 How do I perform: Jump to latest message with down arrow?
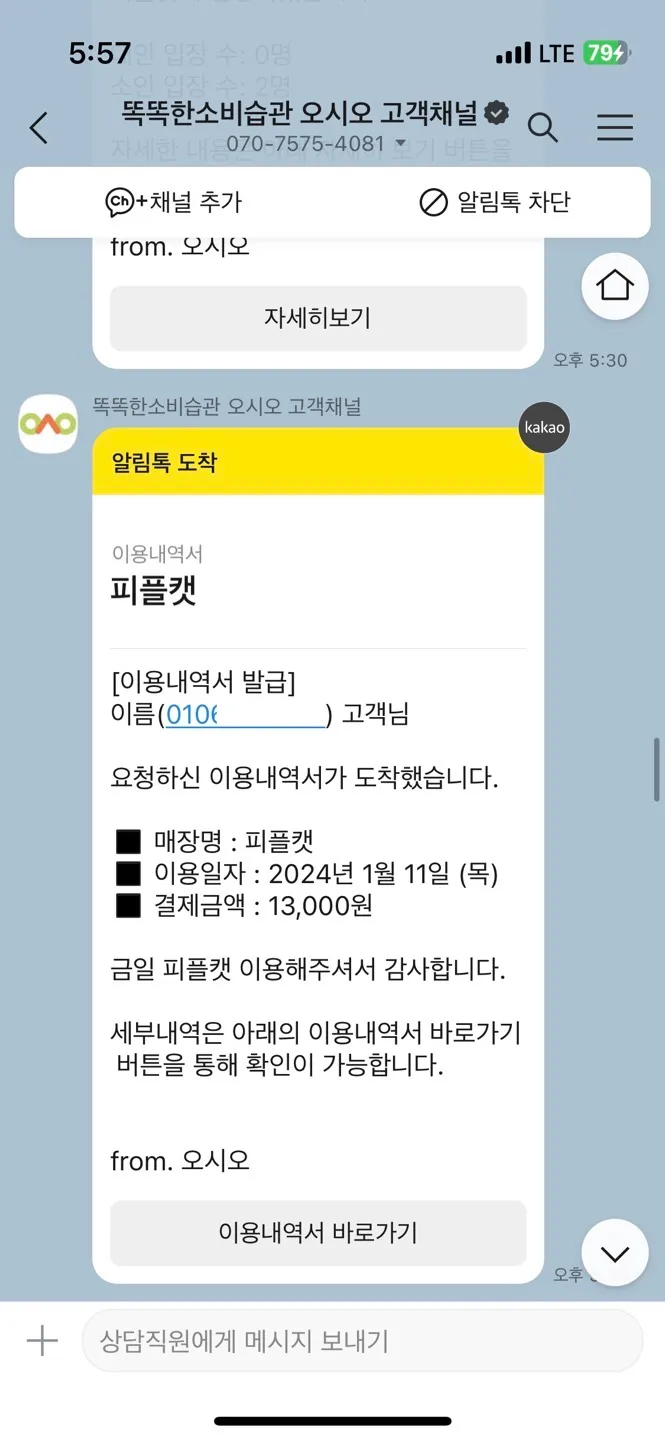[x=615, y=1253]
